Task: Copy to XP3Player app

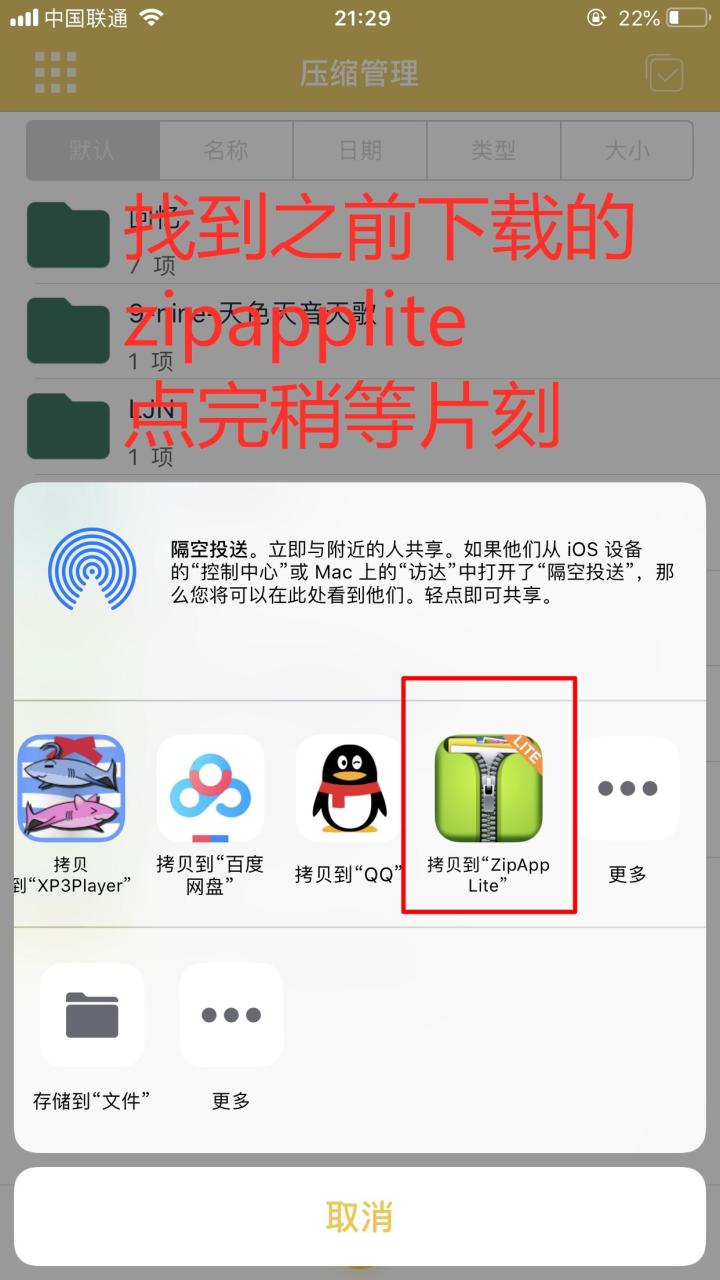Action: pyautogui.click(x=72, y=788)
